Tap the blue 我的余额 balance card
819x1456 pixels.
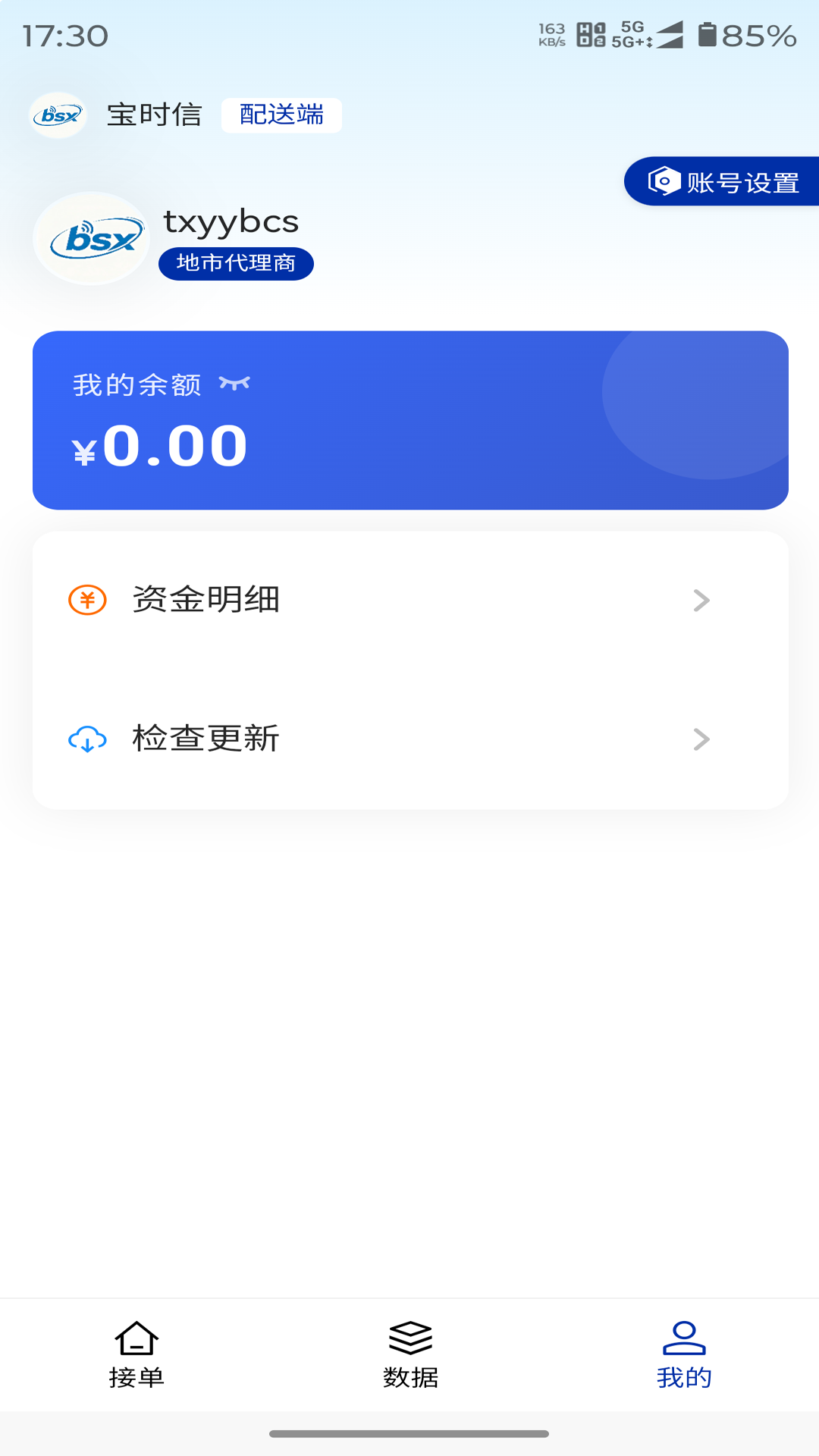click(409, 417)
